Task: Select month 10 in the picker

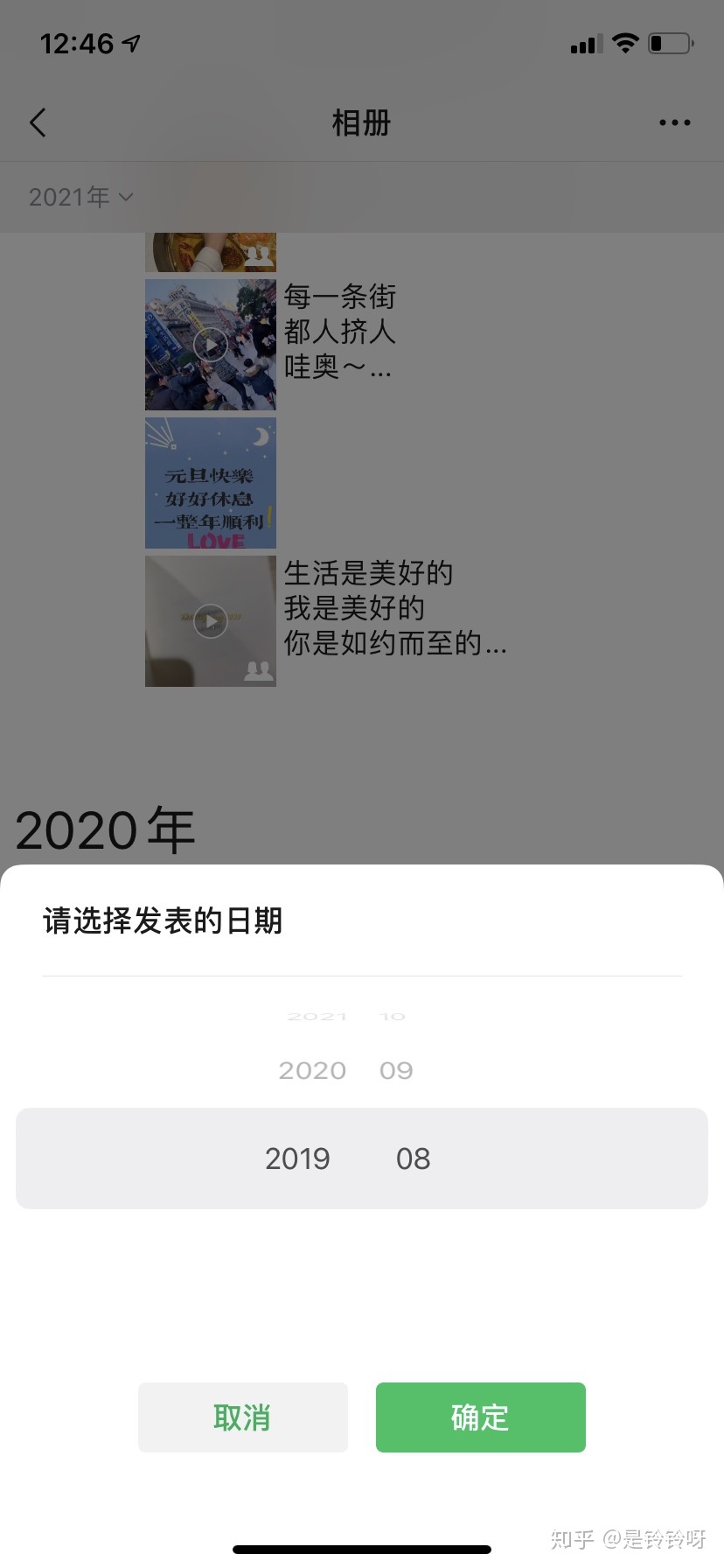Action: [393, 1015]
